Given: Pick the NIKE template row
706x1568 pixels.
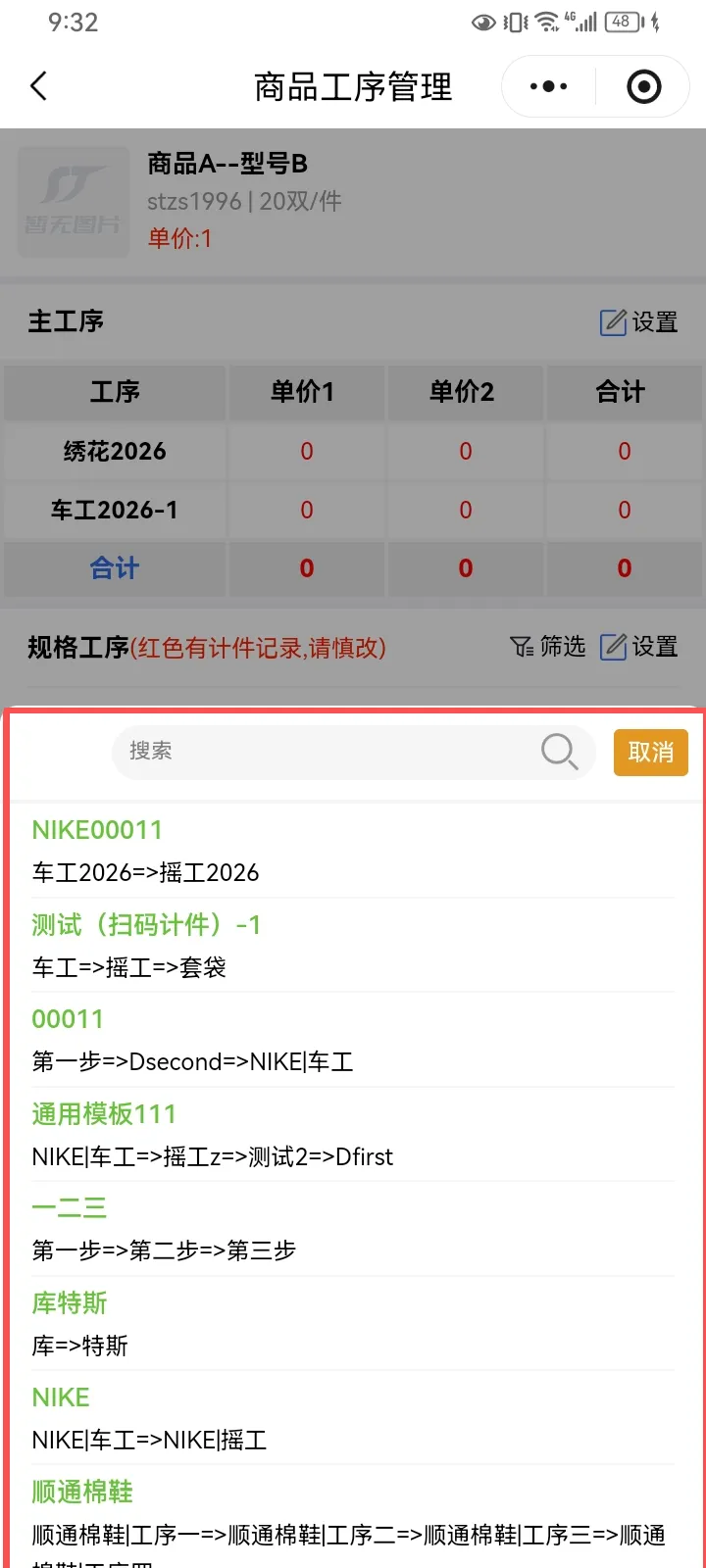Looking at the screenshot, I should [353, 1418].
